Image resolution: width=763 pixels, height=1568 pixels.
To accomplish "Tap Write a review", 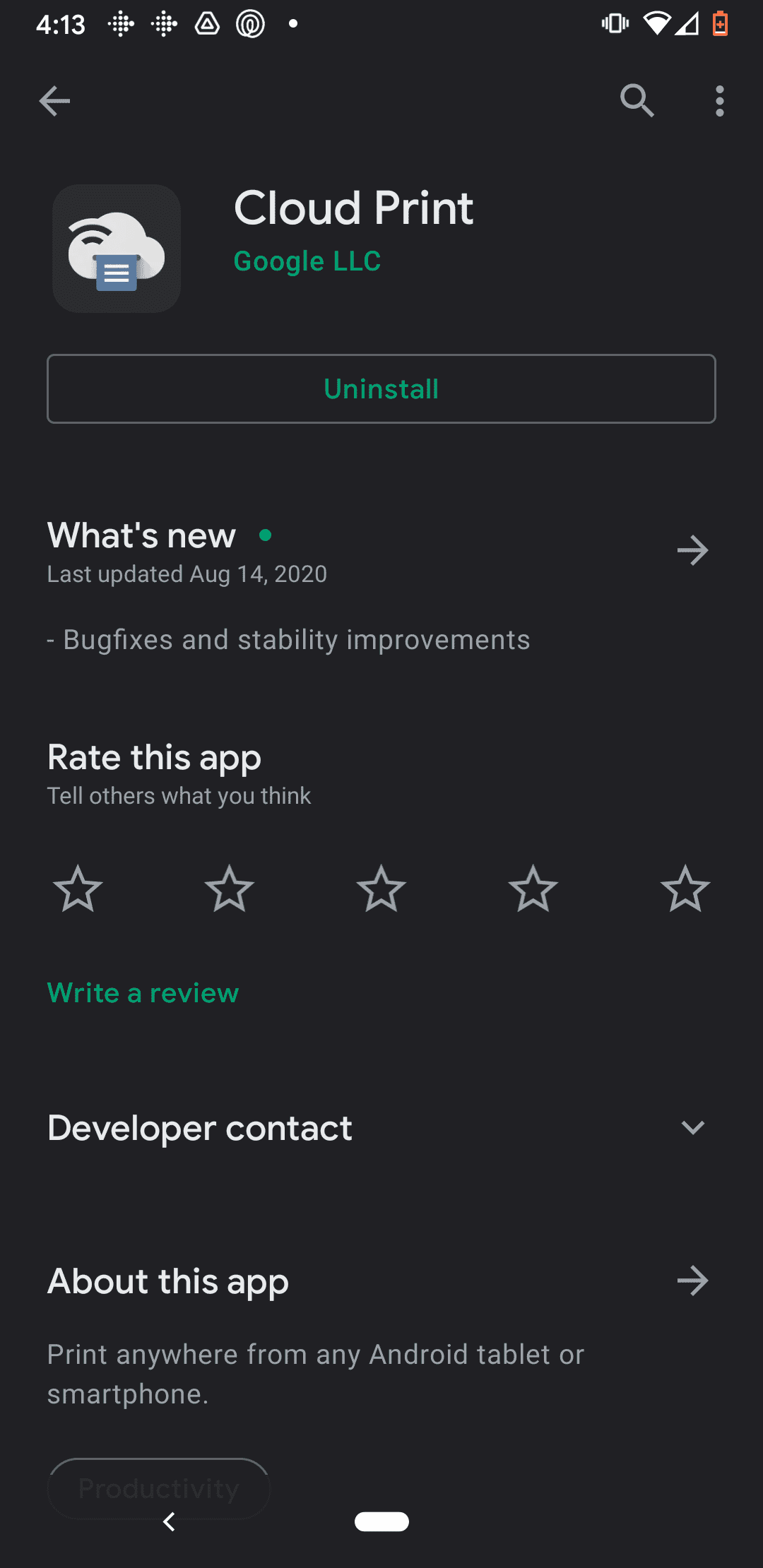I will [x=143, y=993].
